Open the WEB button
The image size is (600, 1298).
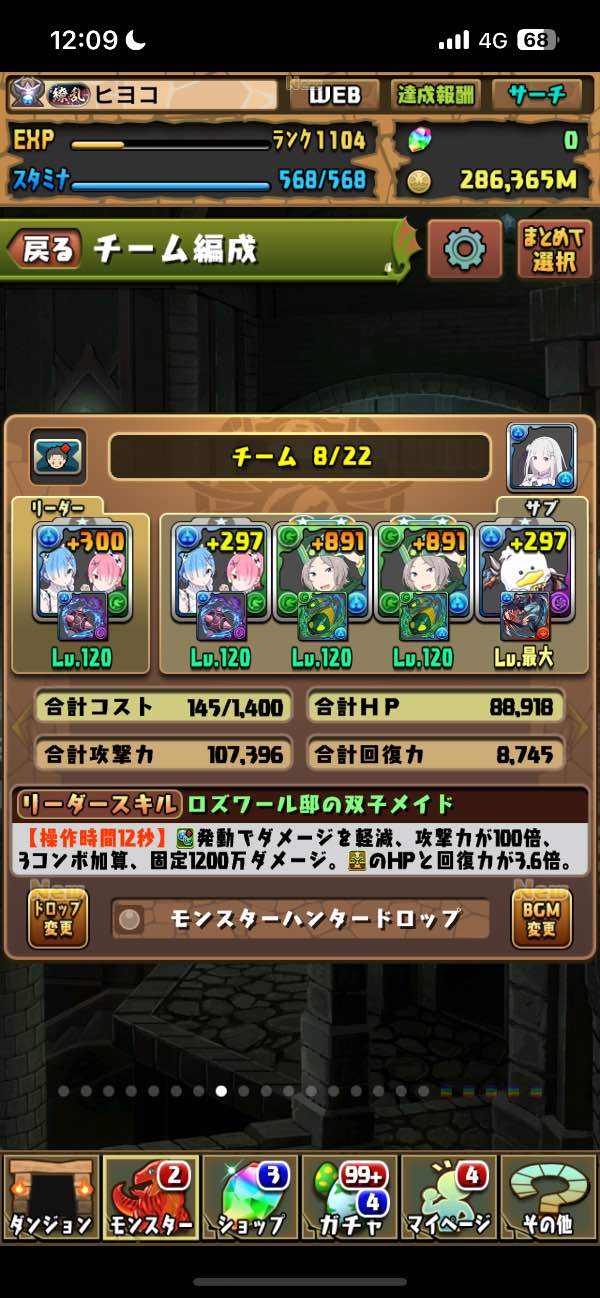tap(333, 95)
